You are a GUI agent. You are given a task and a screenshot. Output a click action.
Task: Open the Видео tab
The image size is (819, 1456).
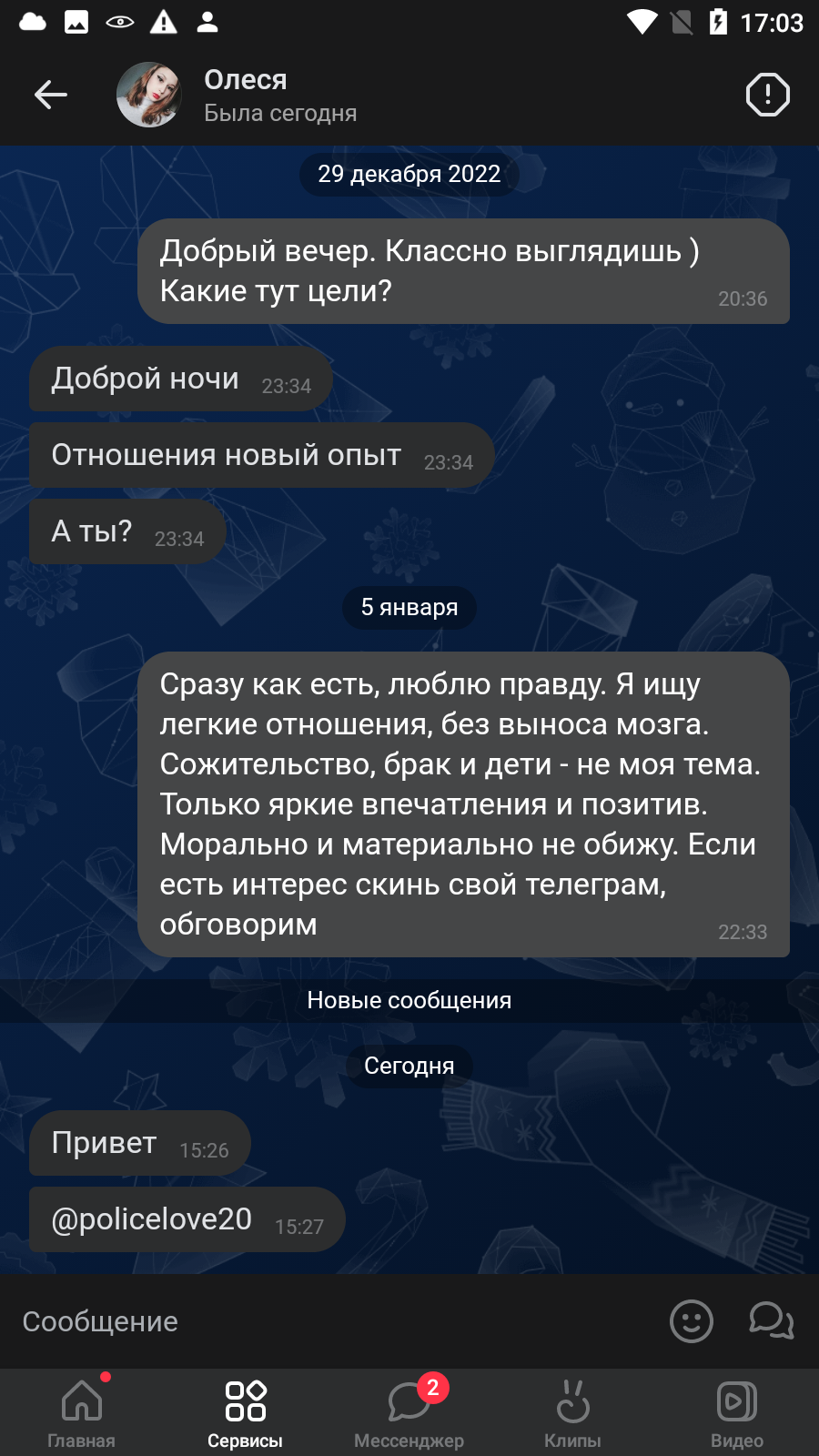click(x=737, y=1414)
